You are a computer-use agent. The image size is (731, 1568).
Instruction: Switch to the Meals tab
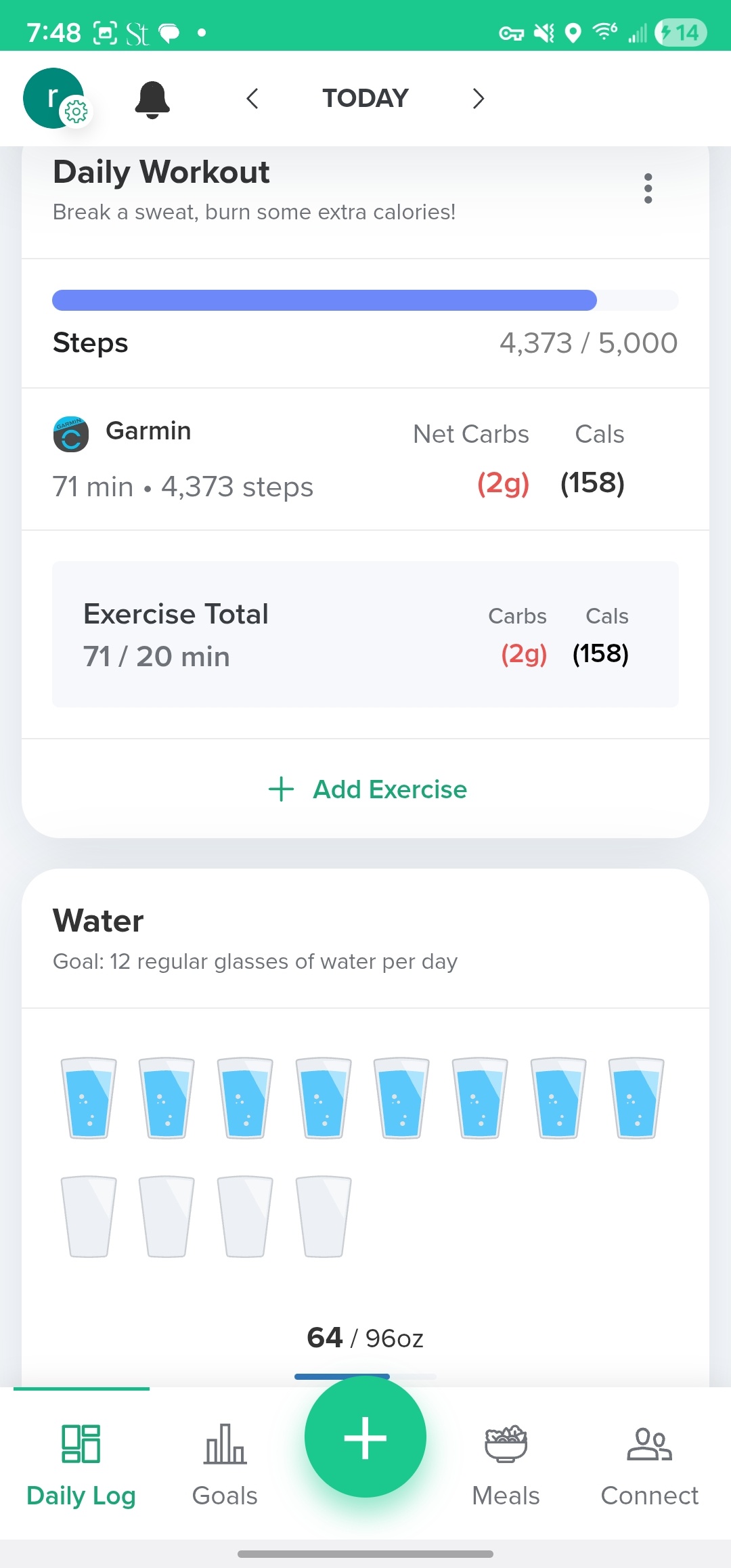pos(506,1464)
